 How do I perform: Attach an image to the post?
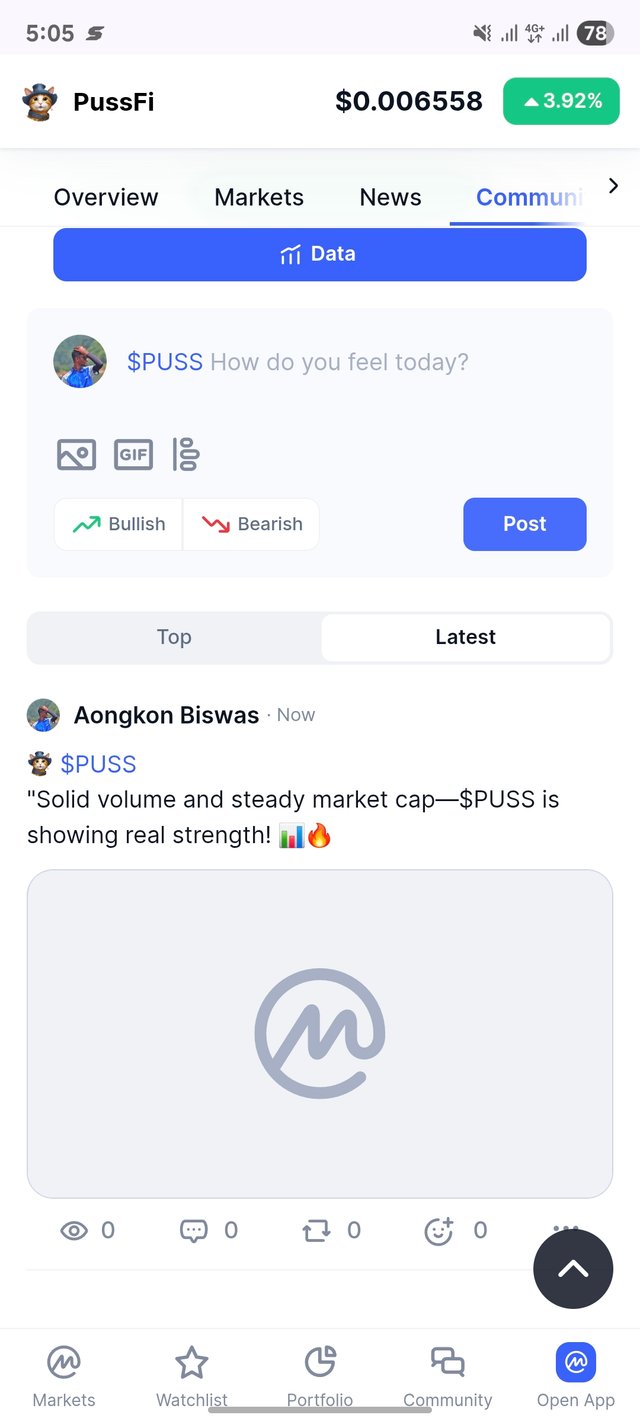click(77, 455)
